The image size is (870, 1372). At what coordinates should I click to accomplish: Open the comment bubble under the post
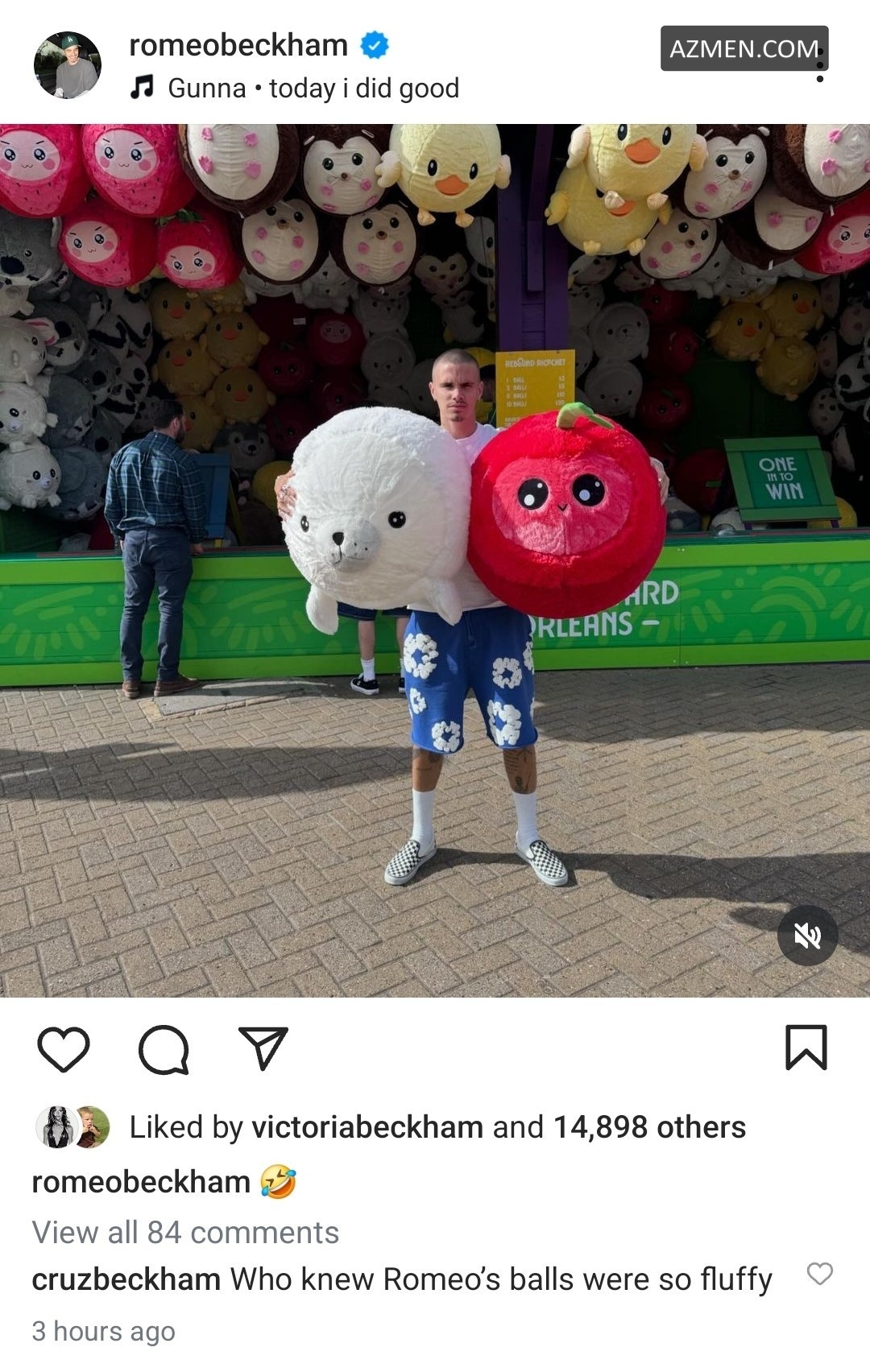[x=164, y=1049]
